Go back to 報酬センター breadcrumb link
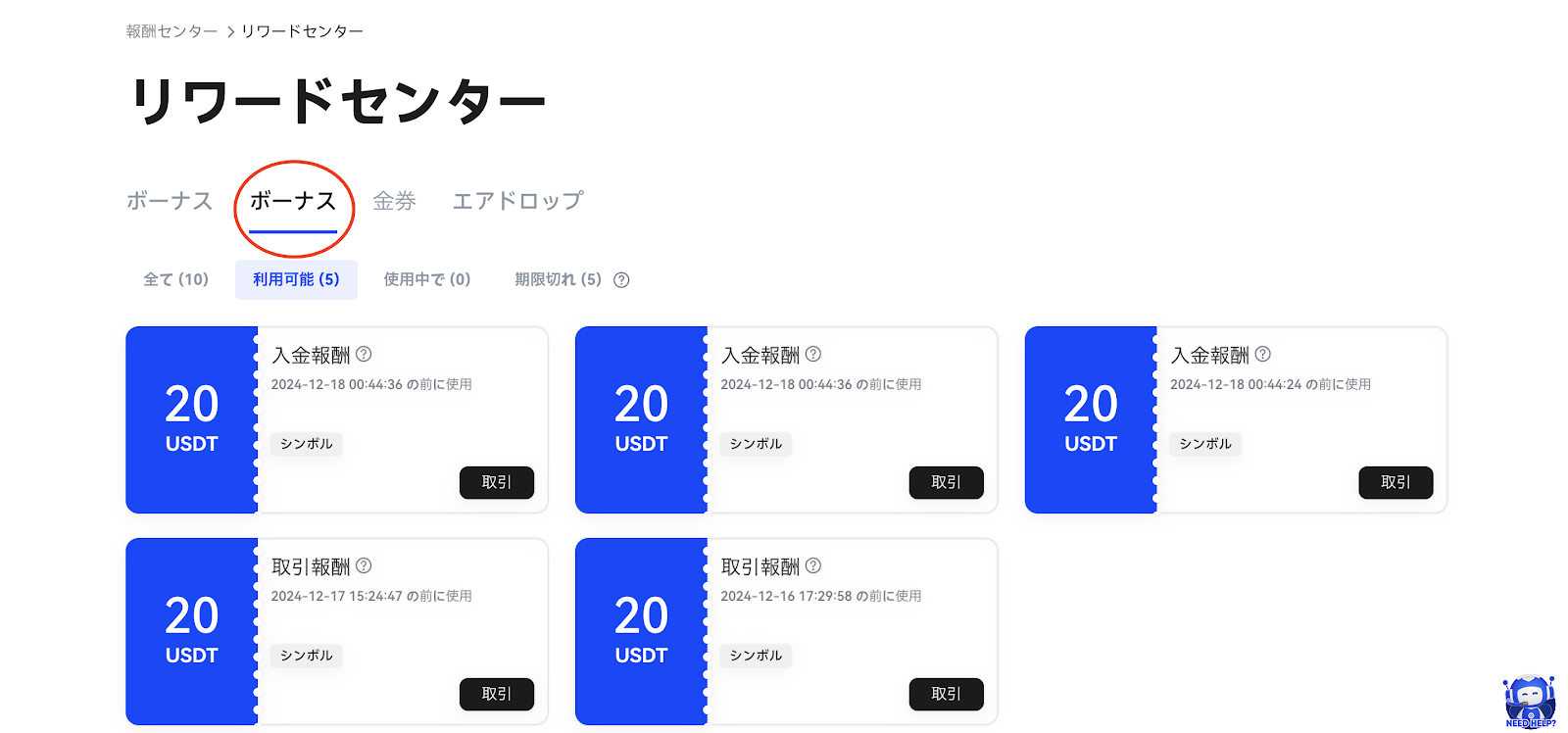Screen dimensions: 1568x733 click(171, 31)
